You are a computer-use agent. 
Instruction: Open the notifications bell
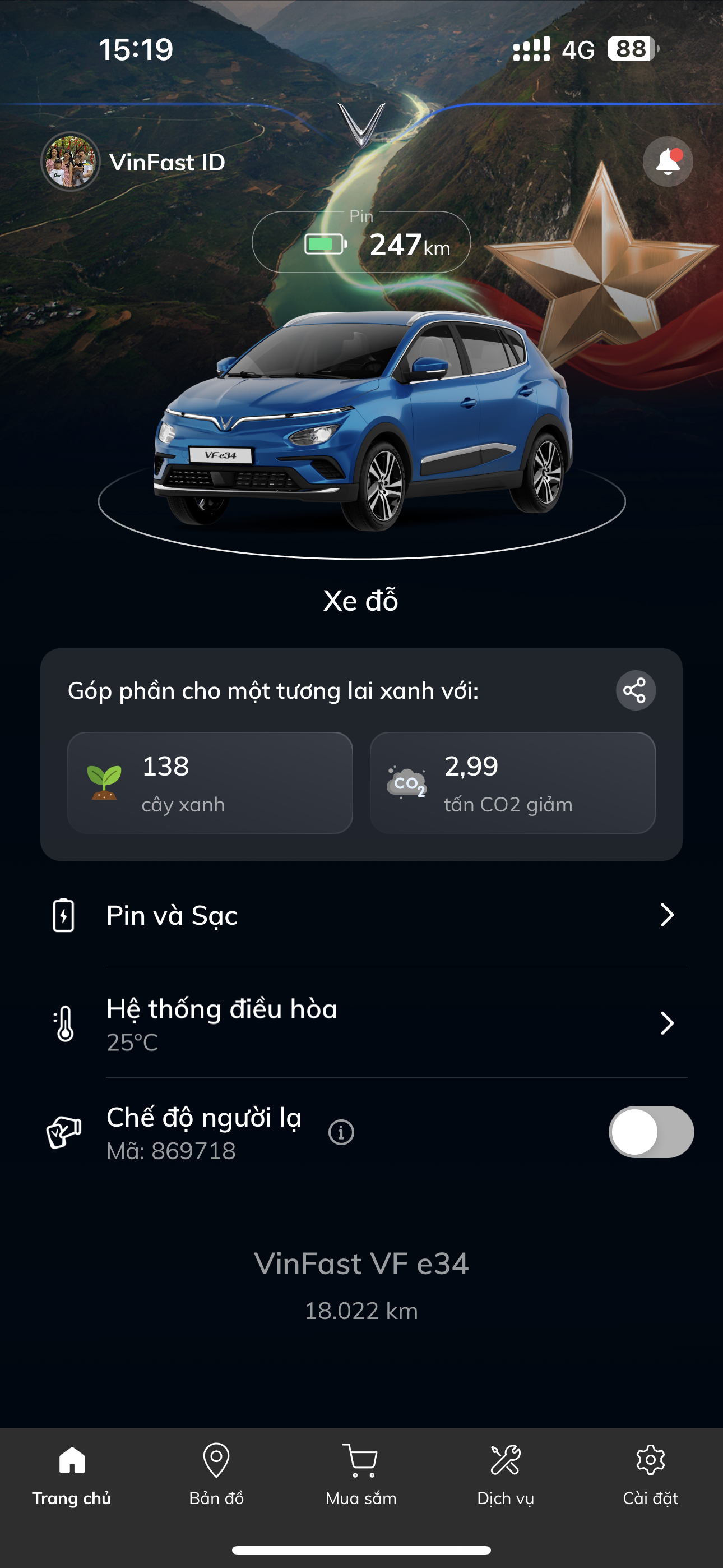tap(668, 162)
